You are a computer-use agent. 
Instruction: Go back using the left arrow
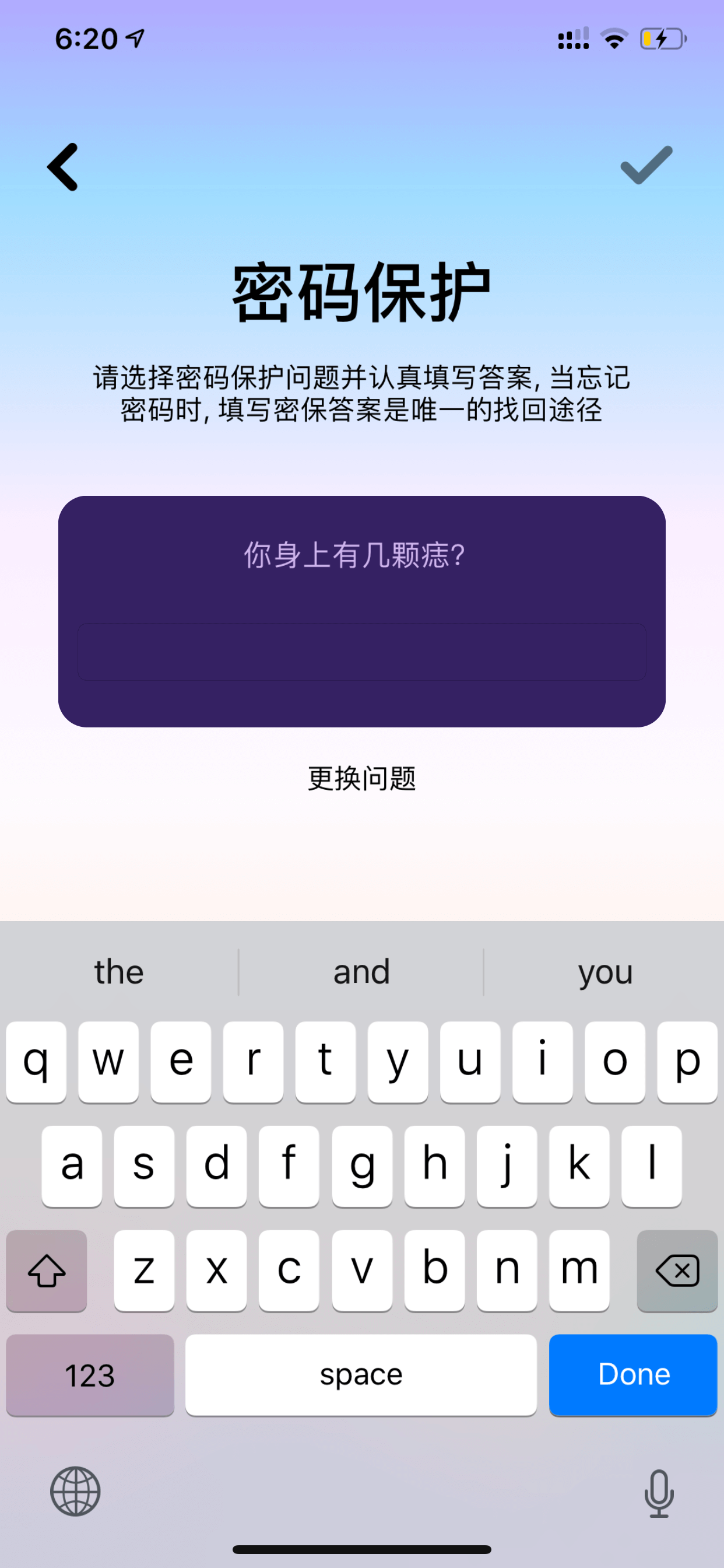coord(63,167)
